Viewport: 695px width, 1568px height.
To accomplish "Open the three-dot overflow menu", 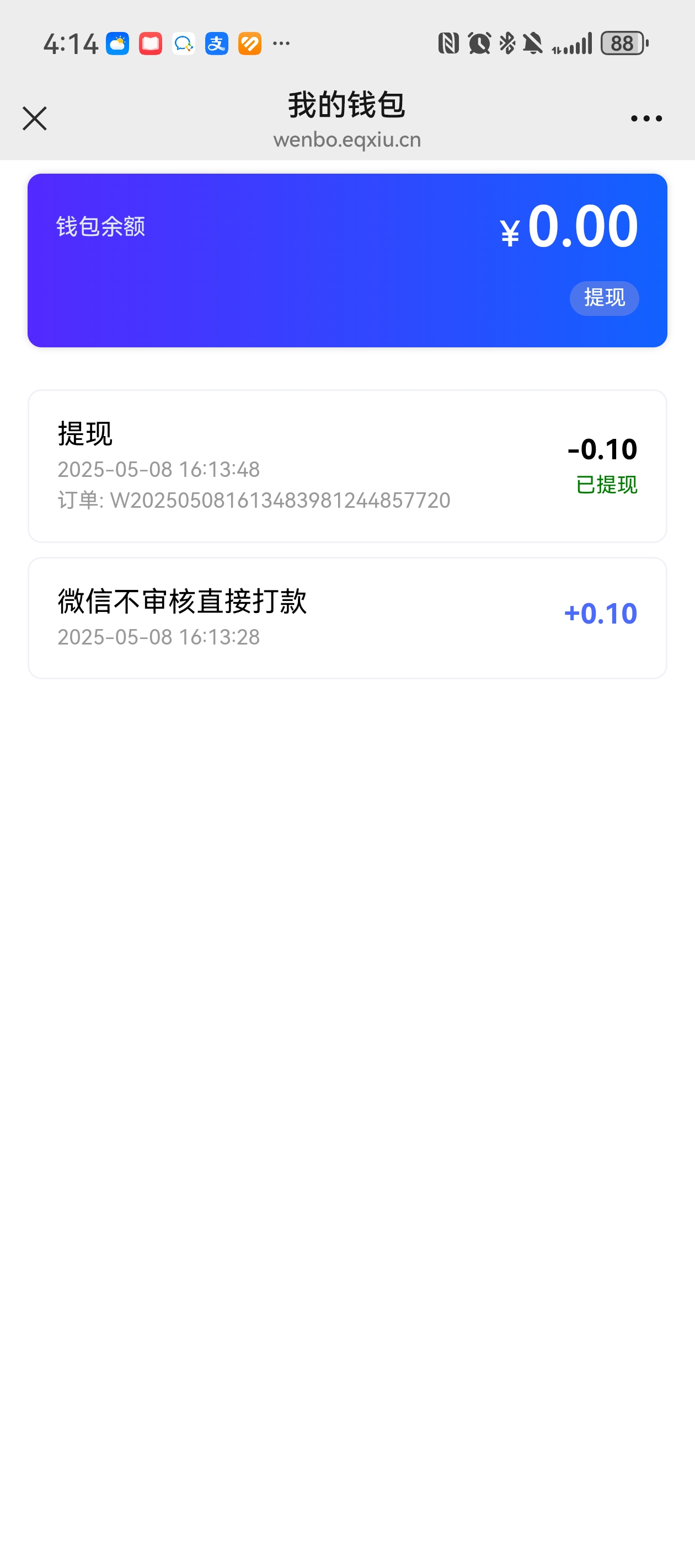I will (x=646, y=119).
